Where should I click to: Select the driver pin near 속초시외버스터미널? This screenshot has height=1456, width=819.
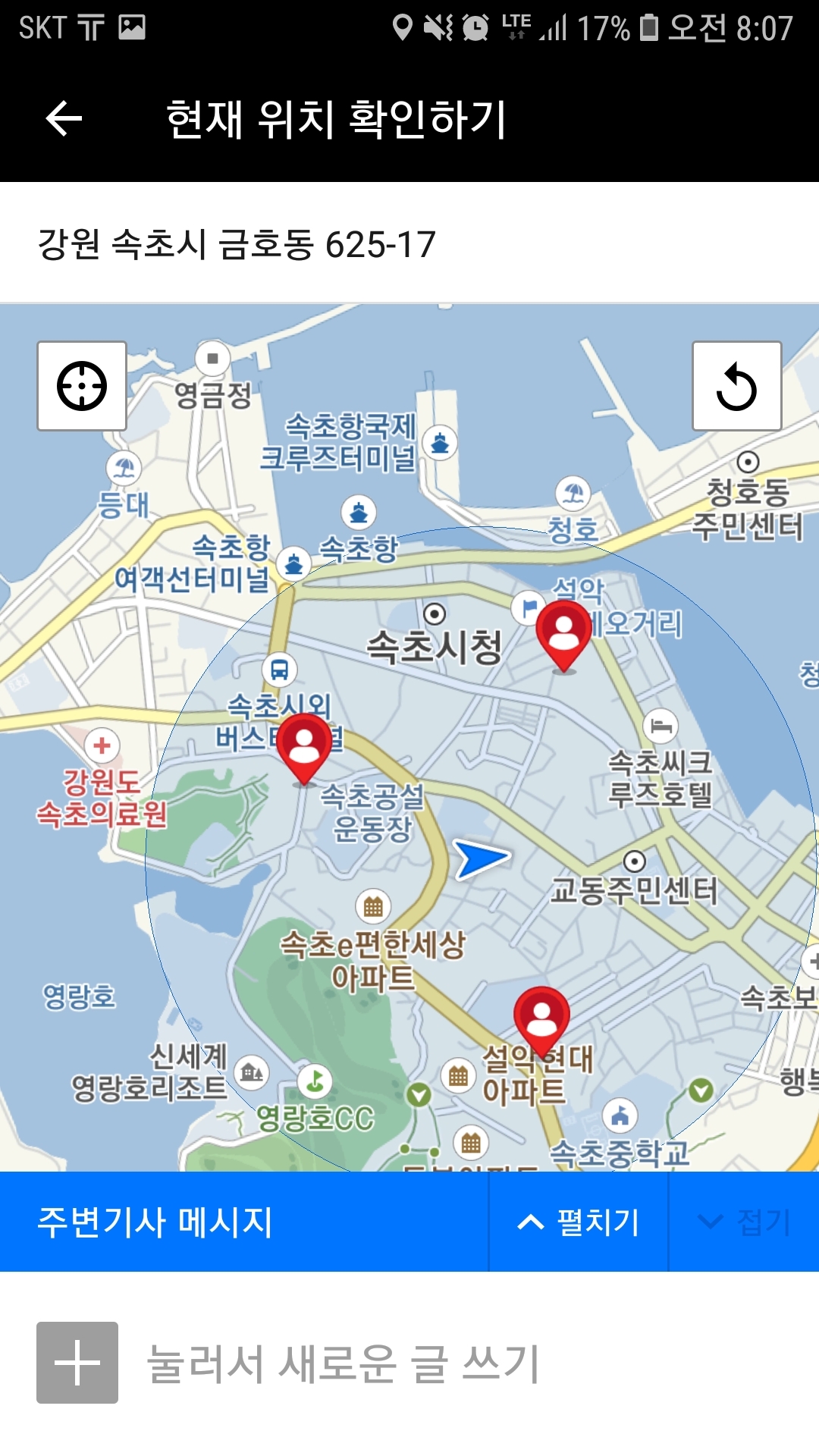click(x=304, y=745)
